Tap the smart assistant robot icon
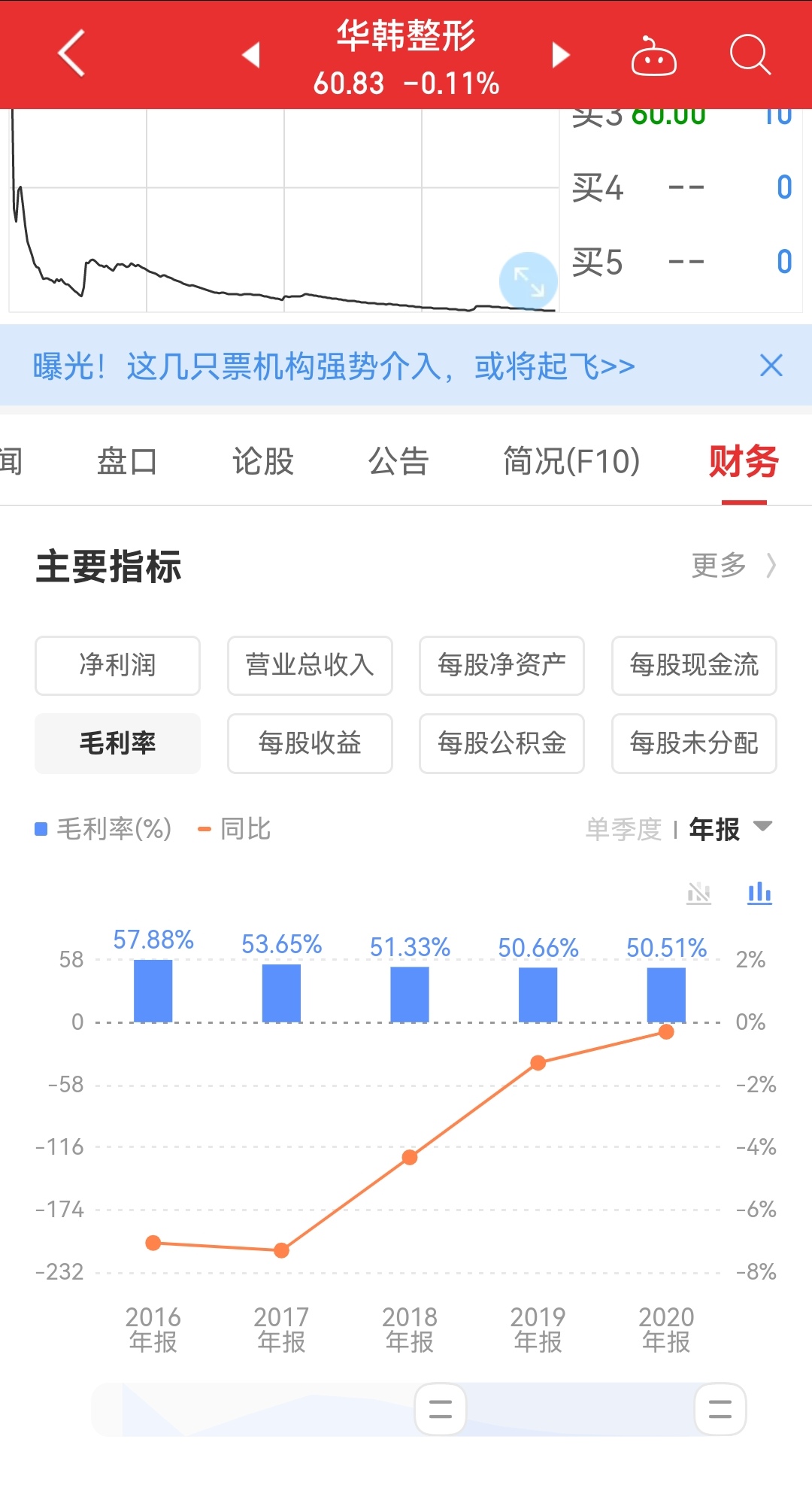Image resolution: width=812 pixels, height=1488 pixels. [x=653, y=56]
